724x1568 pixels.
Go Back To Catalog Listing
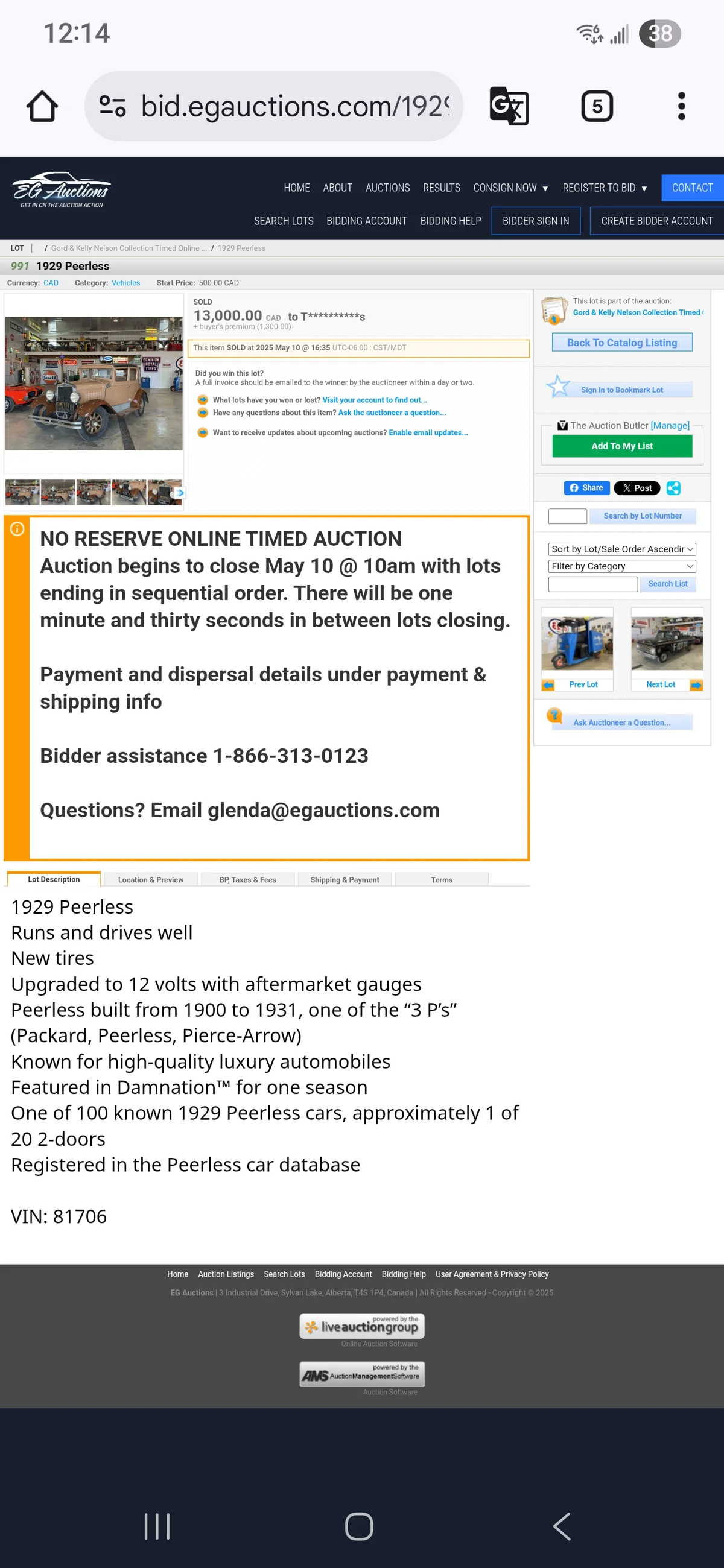pos(621,343)
